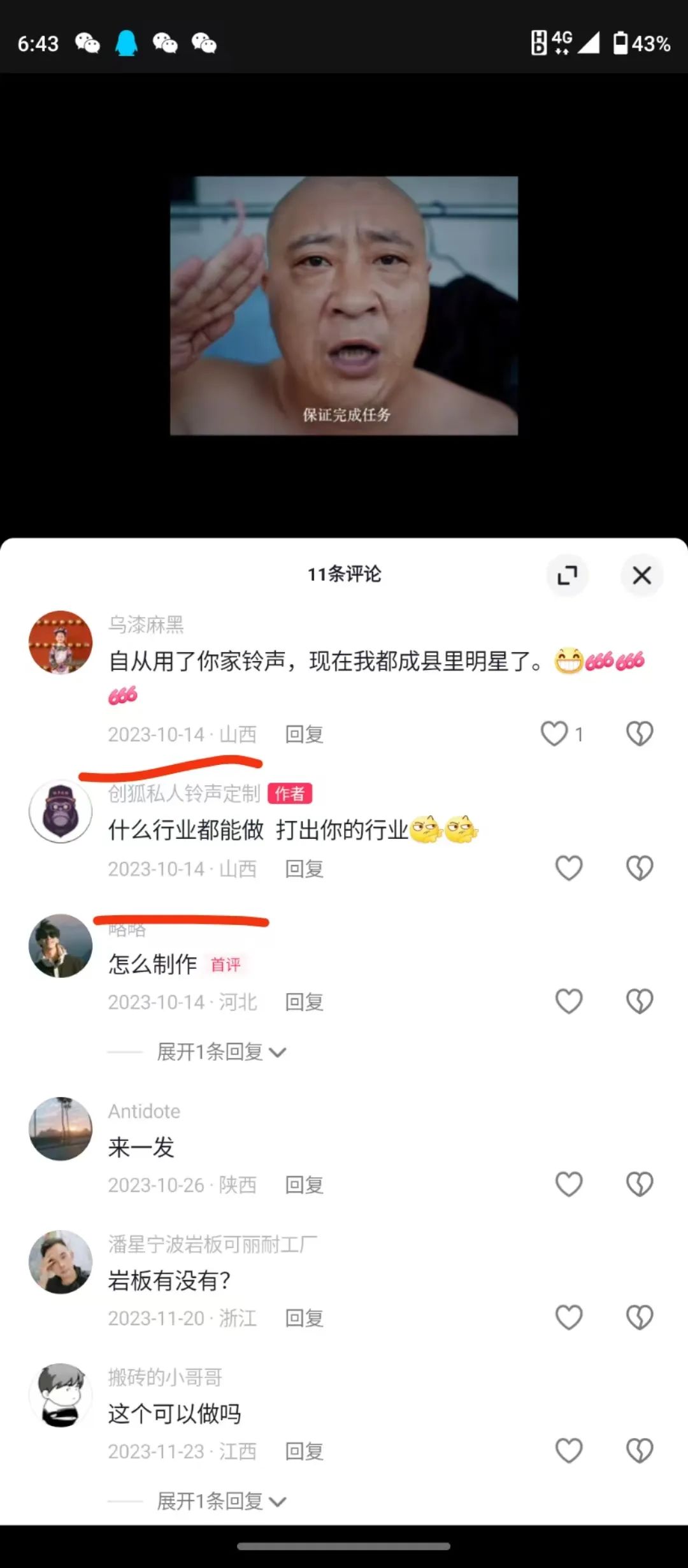688x1568 pixels.
Task: Like the 怎么制作 comment
Action: 569,1001
